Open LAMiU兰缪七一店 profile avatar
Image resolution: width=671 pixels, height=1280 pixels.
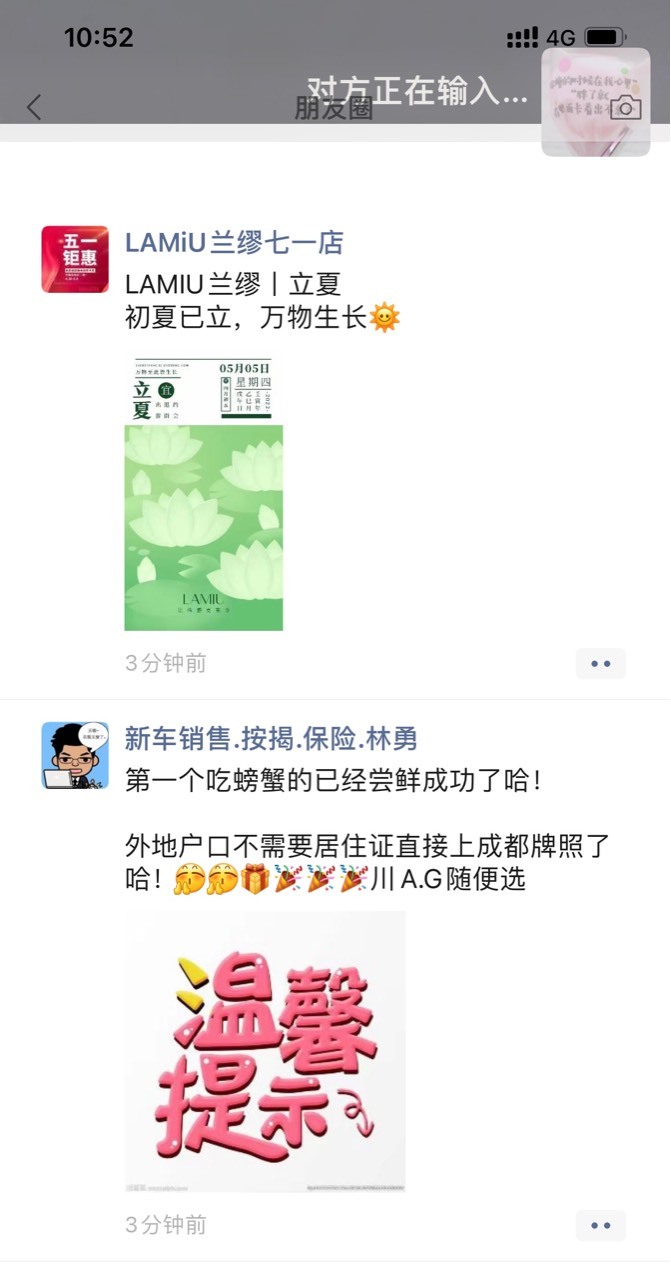(75, 259)
